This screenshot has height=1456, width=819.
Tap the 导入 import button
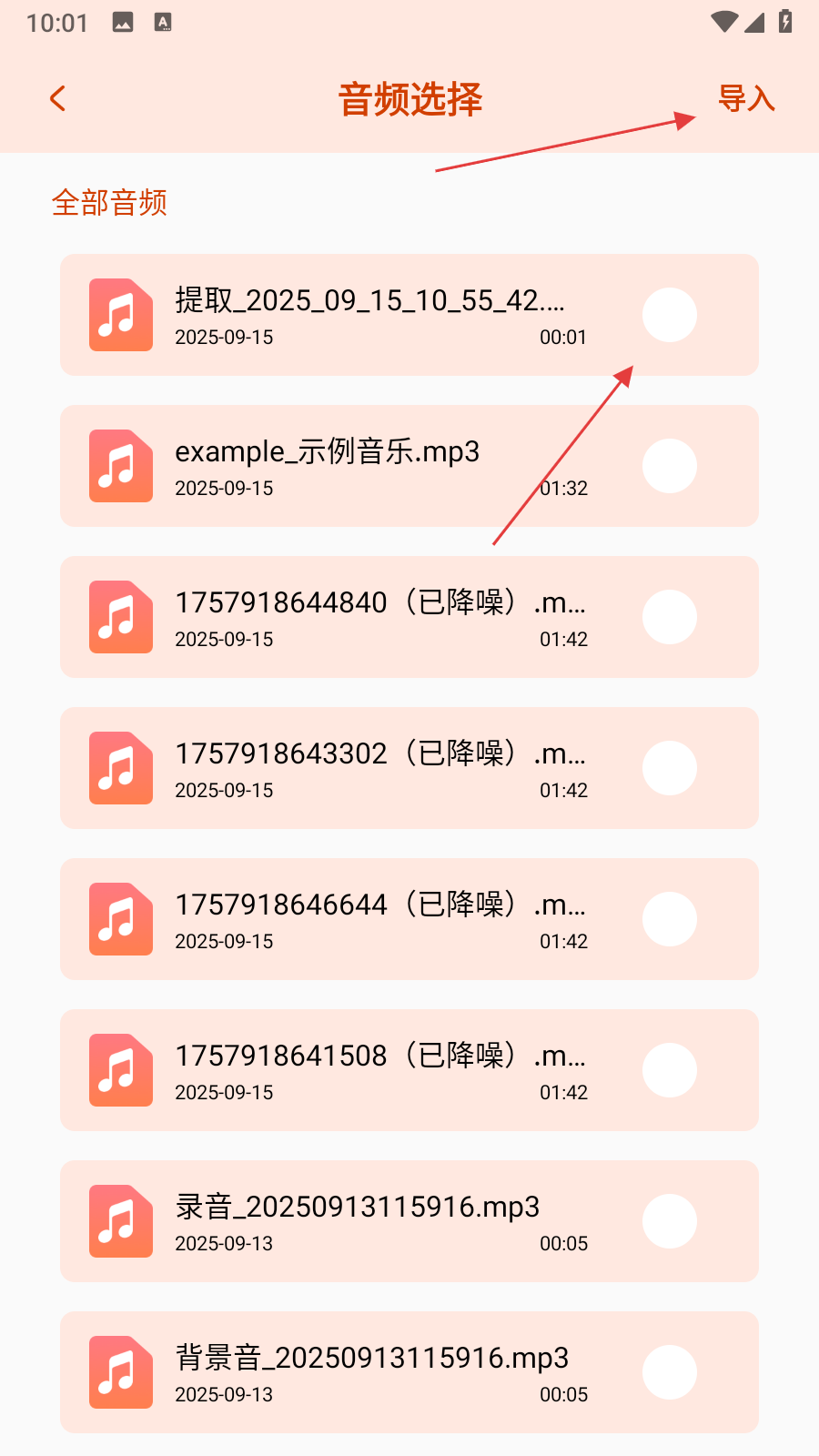tap(746, 98)
